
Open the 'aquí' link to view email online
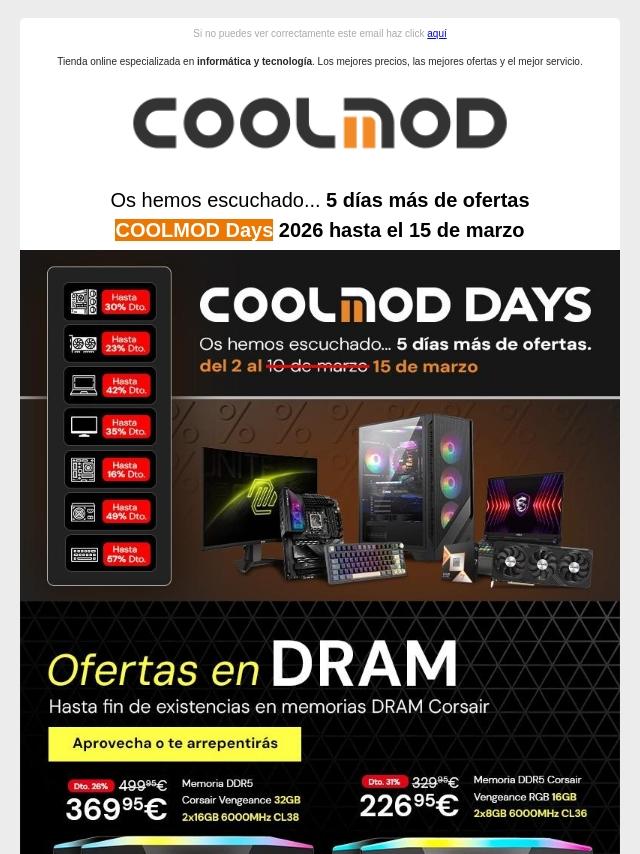[436, 33]
